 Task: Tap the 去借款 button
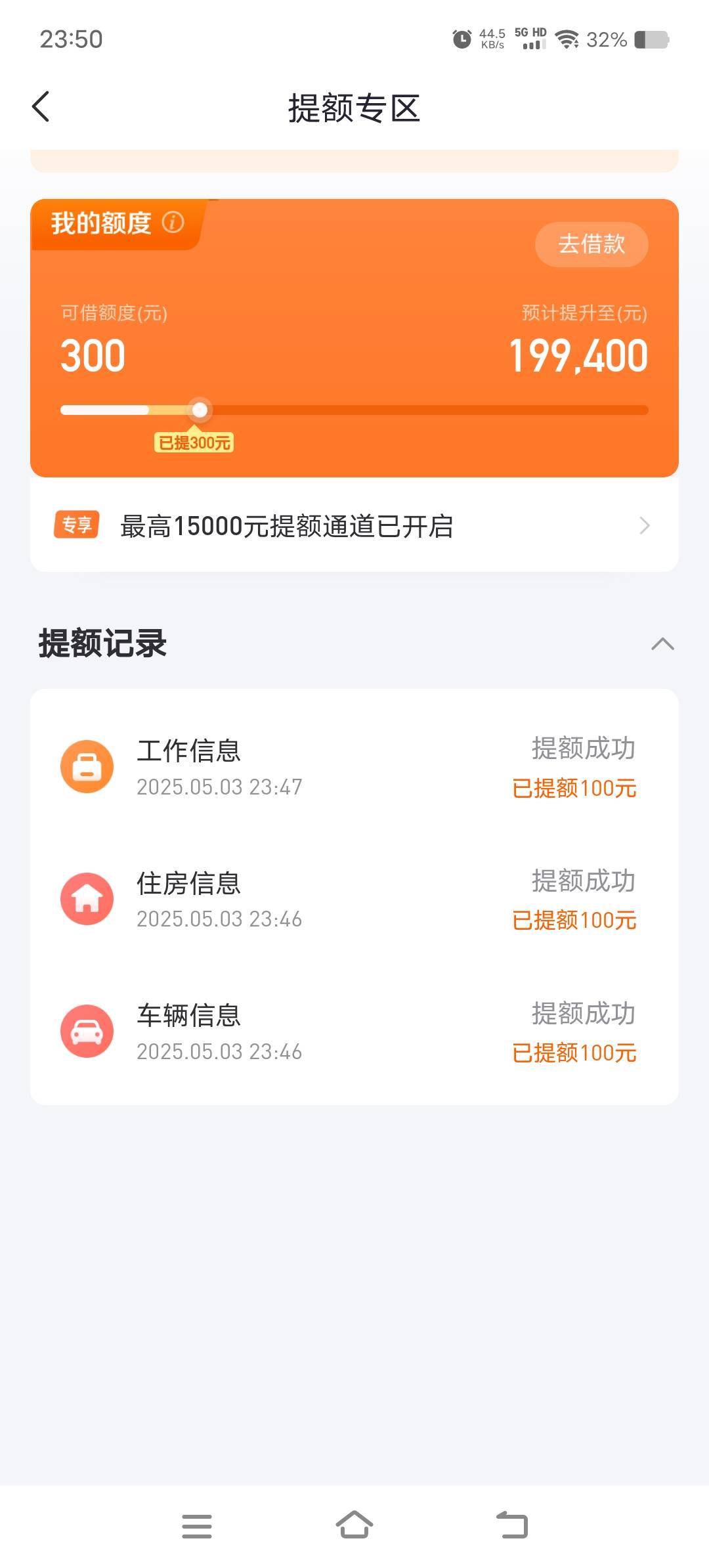pyautogui.click(x=591, y=244)
